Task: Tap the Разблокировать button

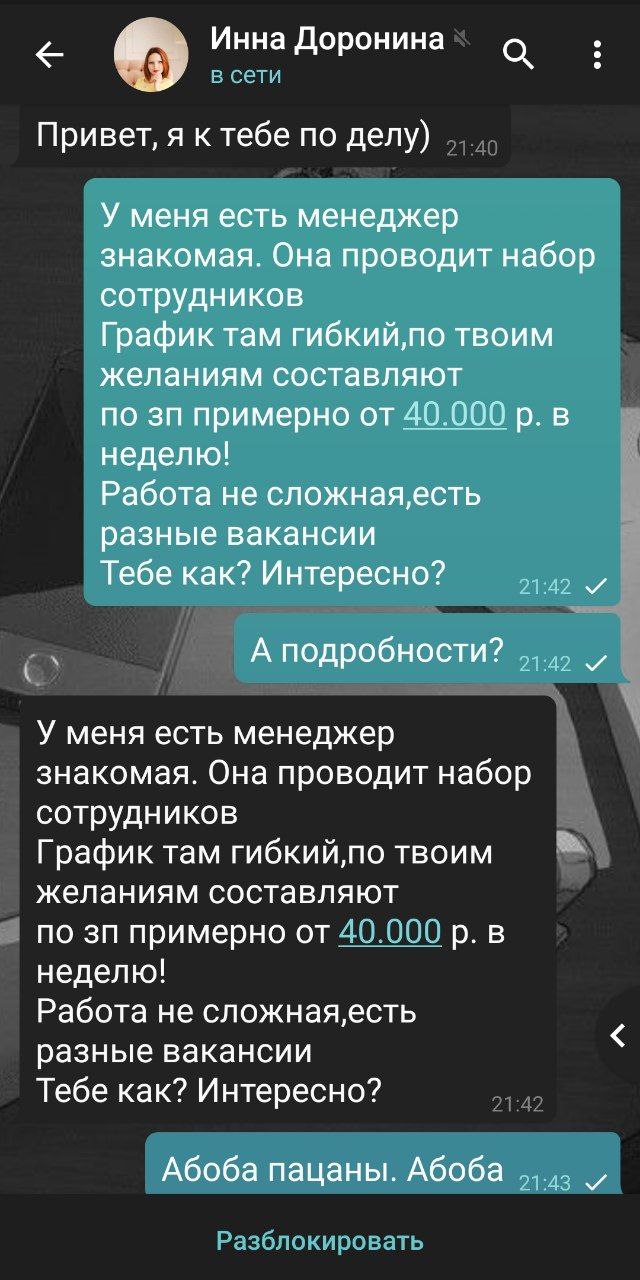Action: coord(320,1241)
